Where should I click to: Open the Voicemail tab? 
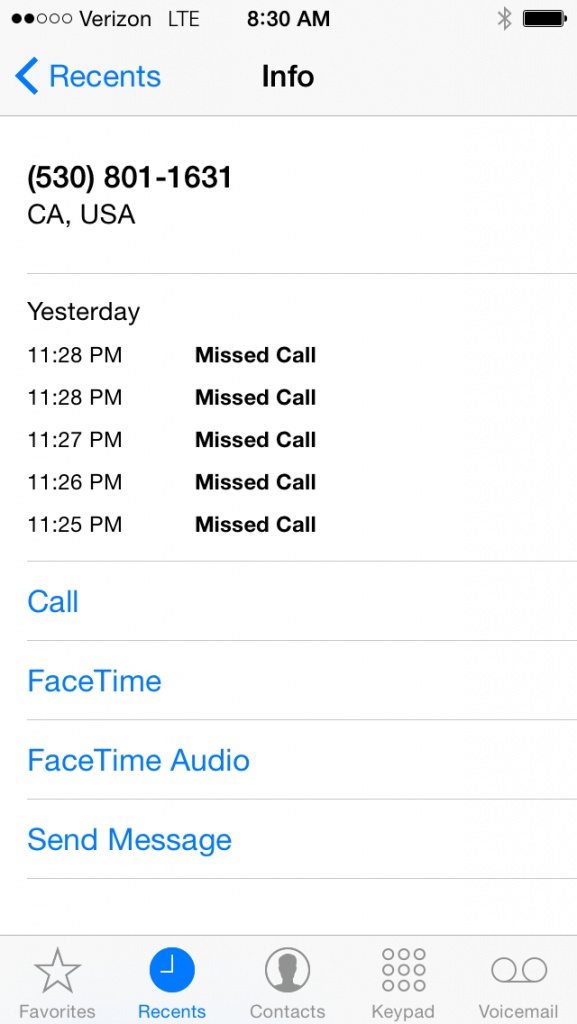coord(519,982)
